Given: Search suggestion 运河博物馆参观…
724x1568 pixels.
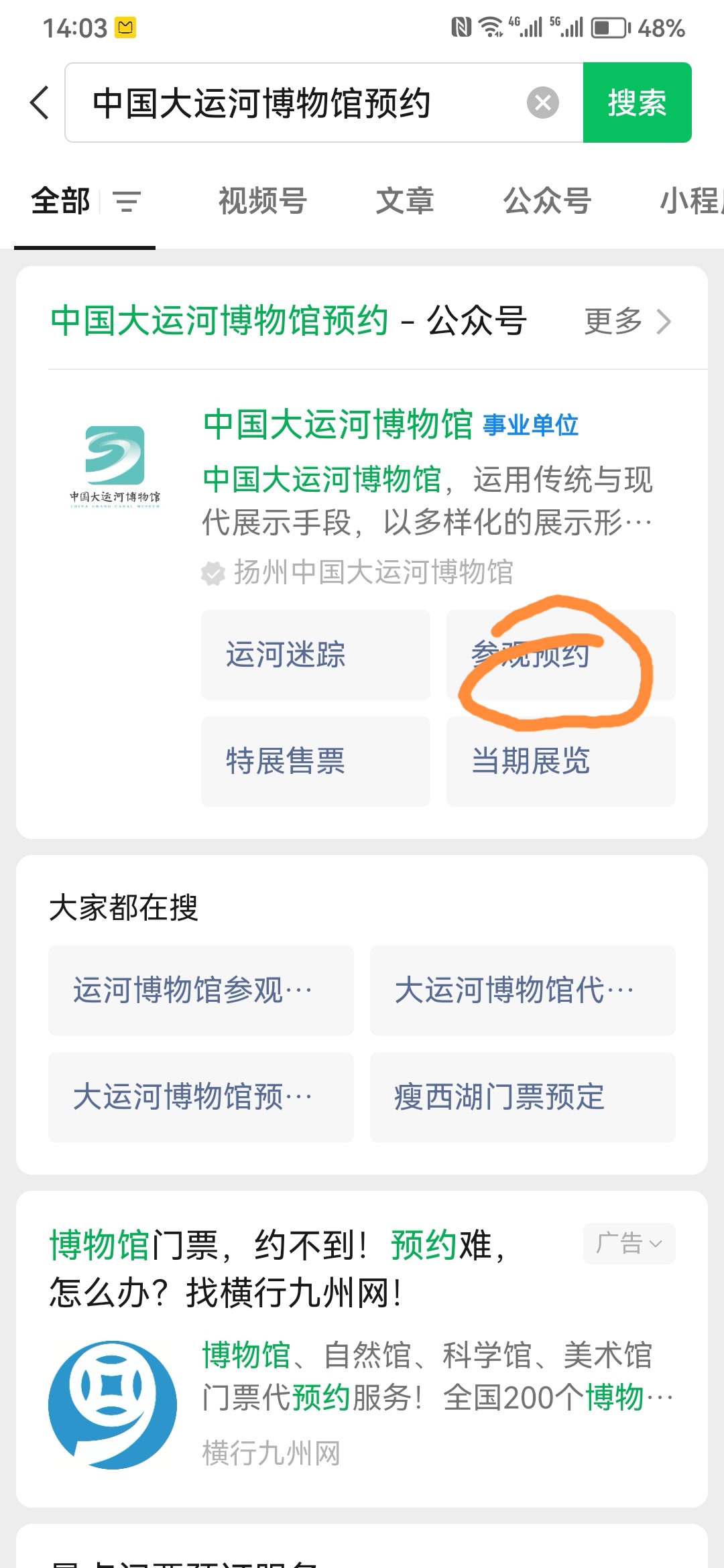Looking at the screenshot, I should (201, 990).
